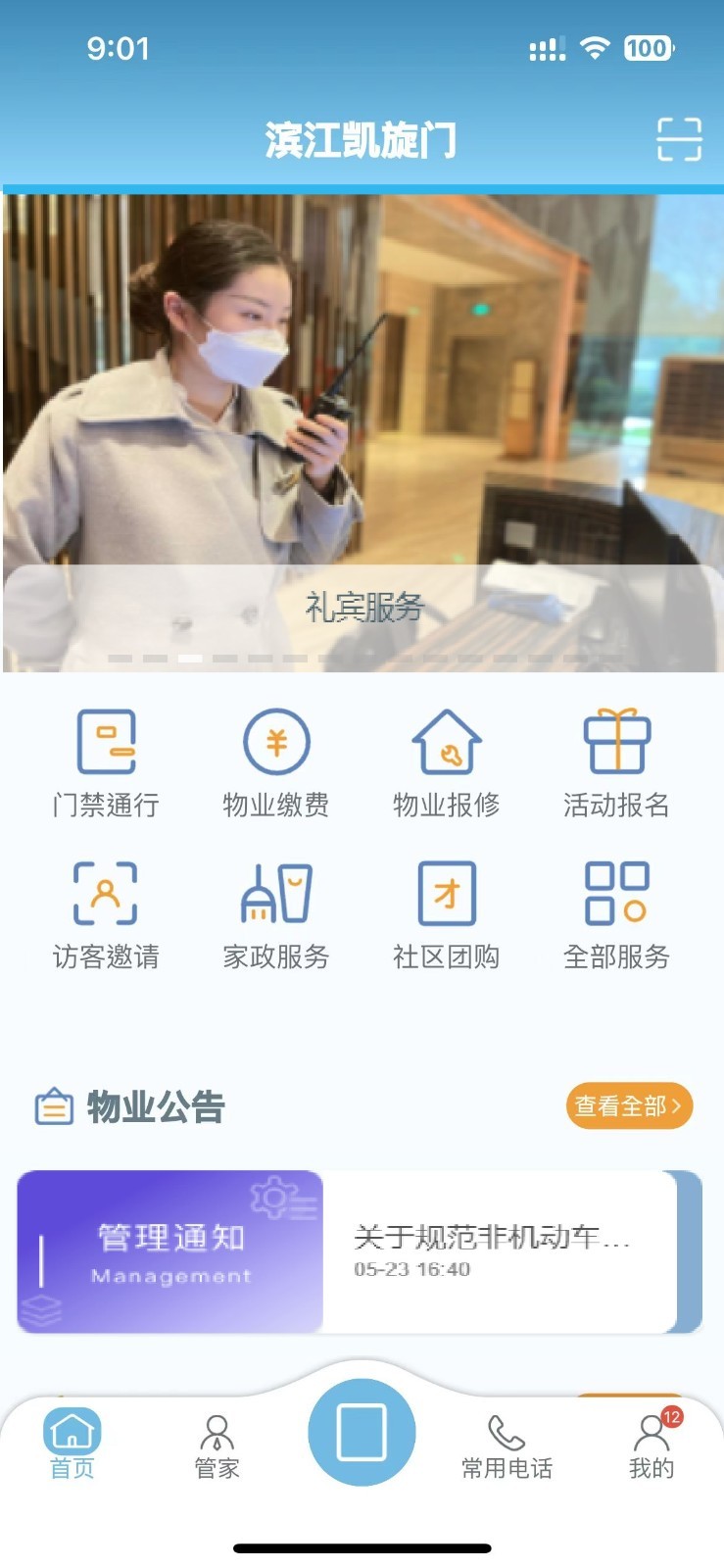Open 访客邀请 visitor invite
This screenshot has height=1568, width=724.
[106, 915]
